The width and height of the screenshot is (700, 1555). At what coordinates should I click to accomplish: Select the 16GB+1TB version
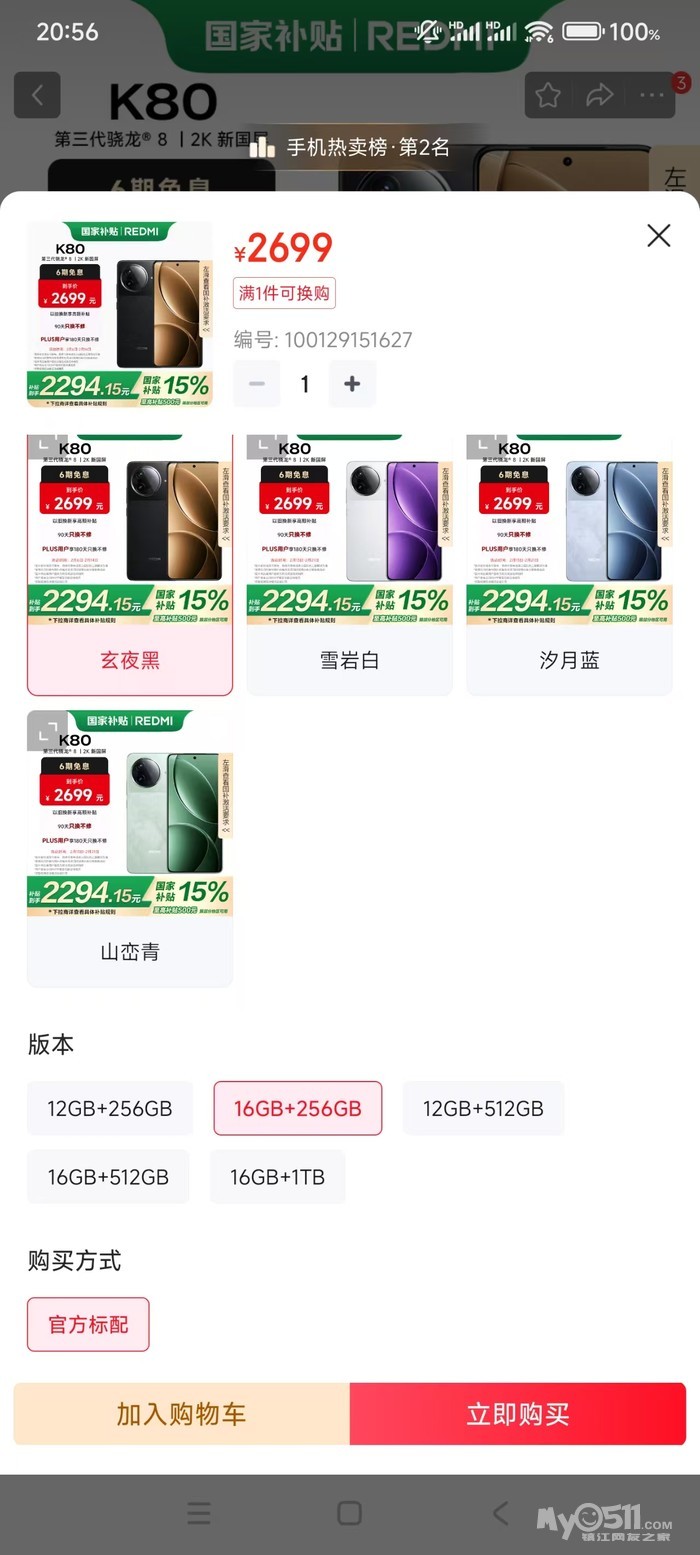[277, 1176]
